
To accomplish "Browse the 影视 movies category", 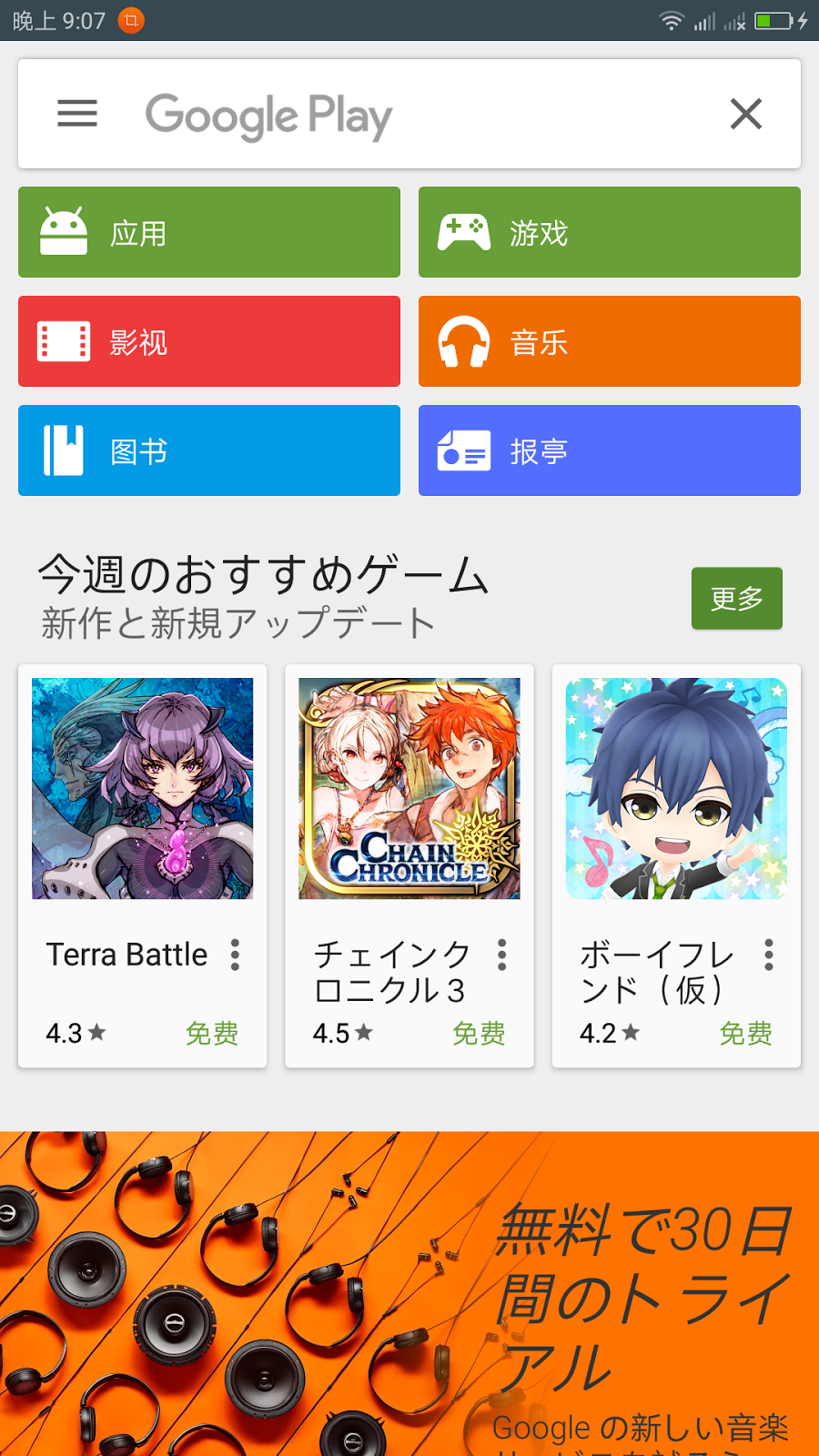I will click(209, 341).
